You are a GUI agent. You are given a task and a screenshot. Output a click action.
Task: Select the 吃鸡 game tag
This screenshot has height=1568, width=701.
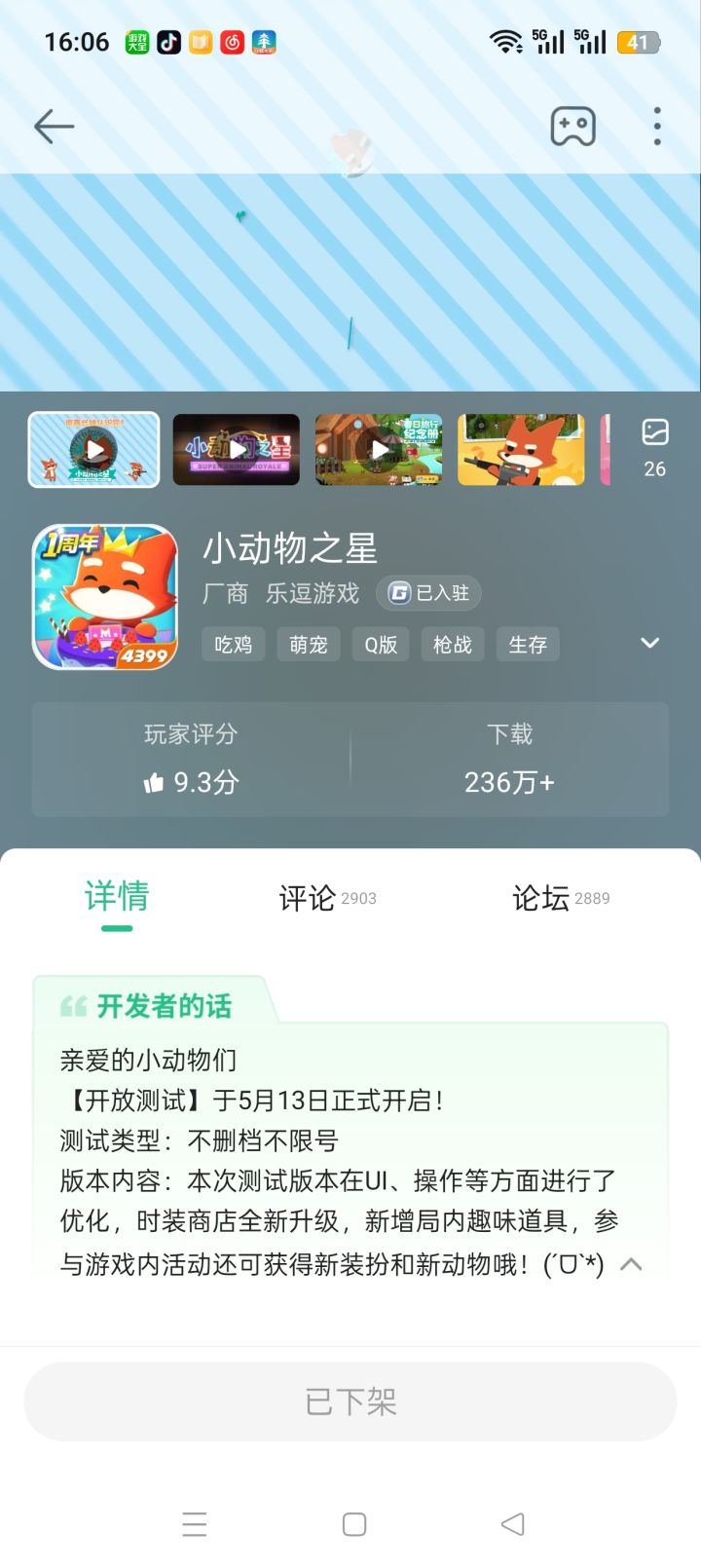pos(233,644)
